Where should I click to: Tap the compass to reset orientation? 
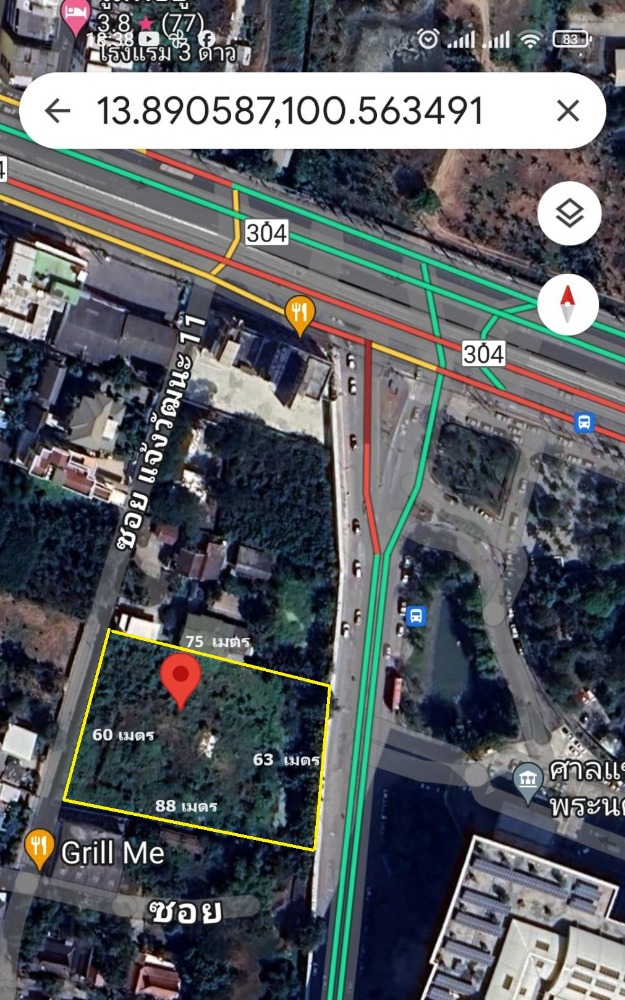point(568,304)
